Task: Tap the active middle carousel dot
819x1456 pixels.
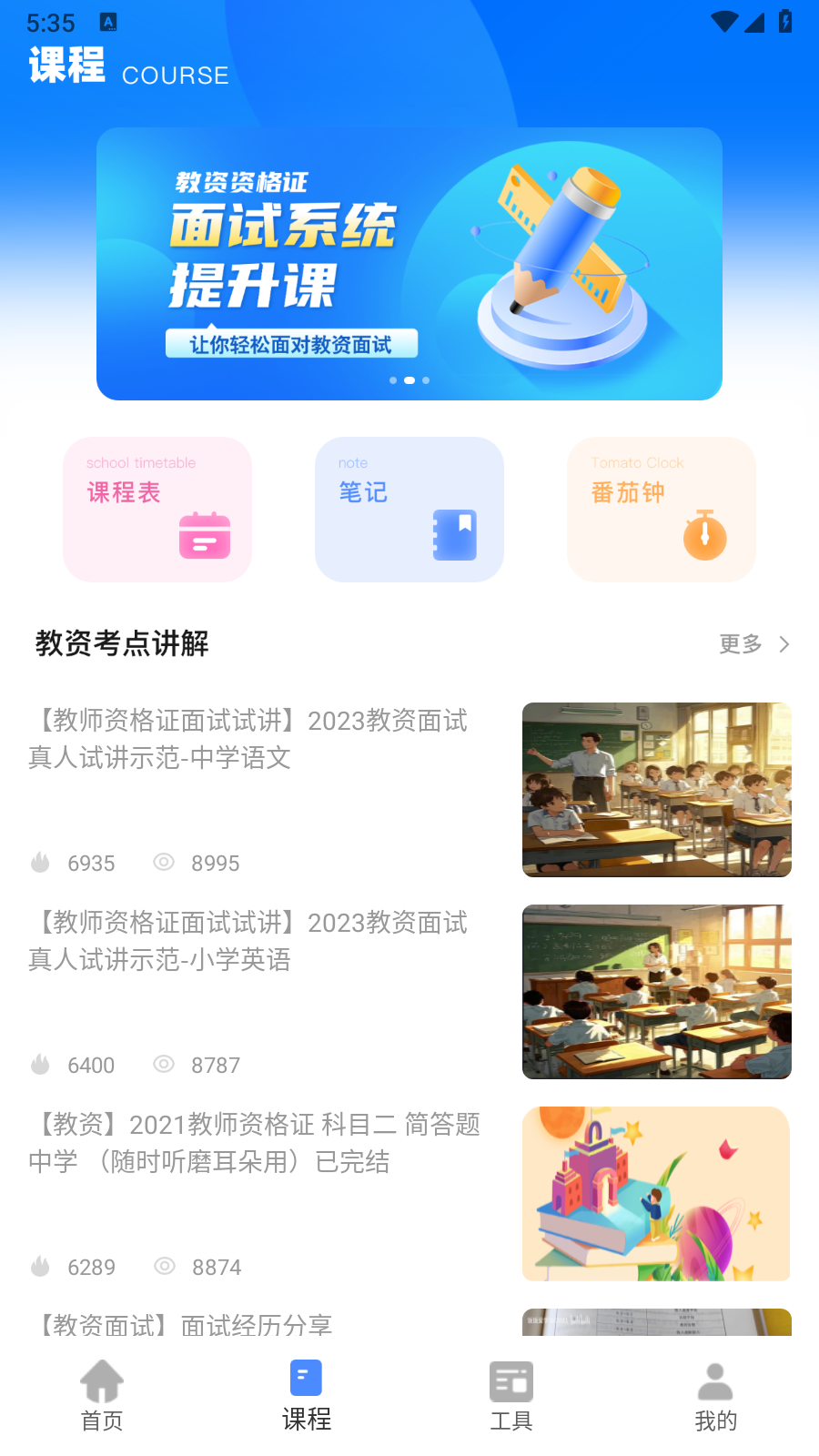Action: [x=409, y=380]
